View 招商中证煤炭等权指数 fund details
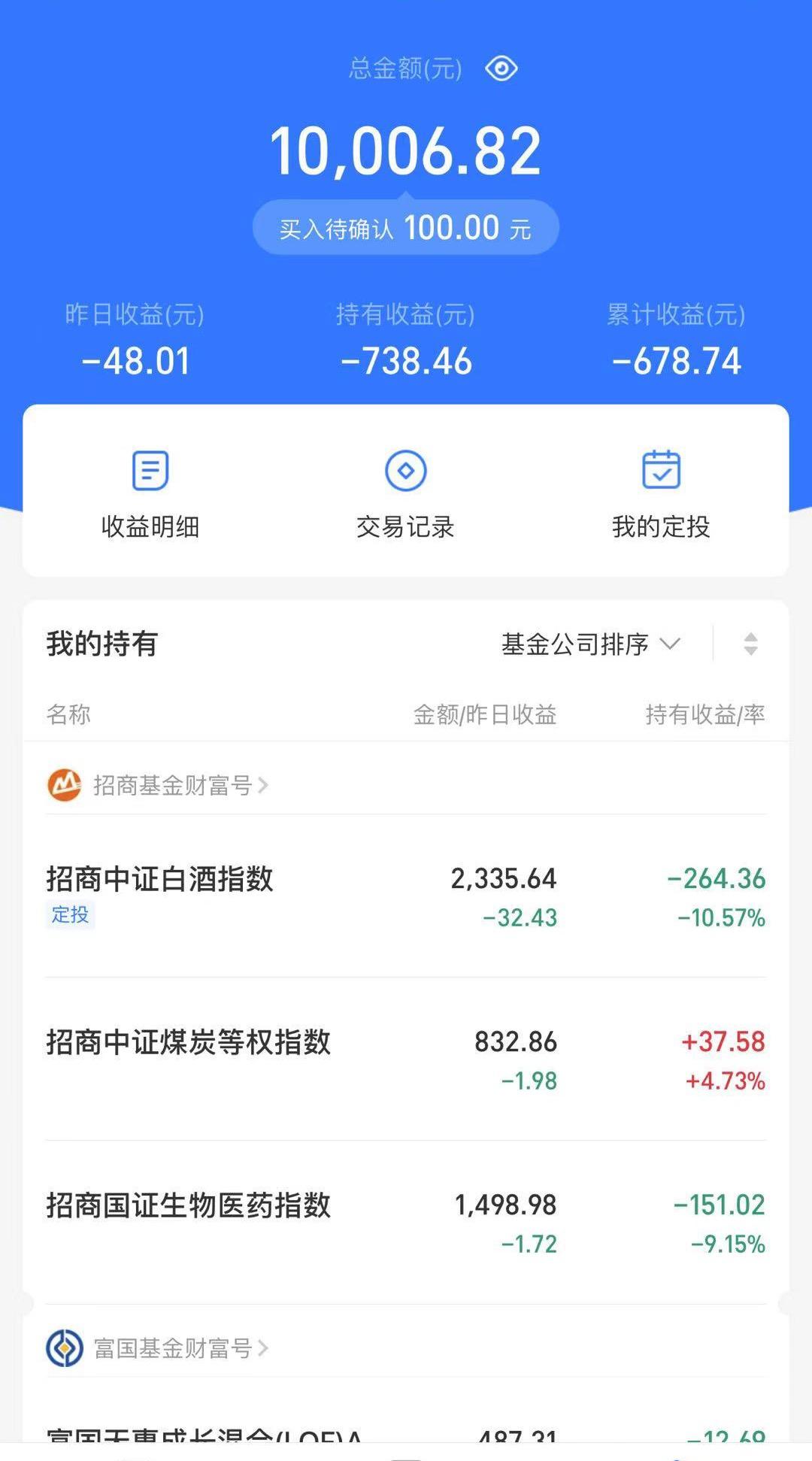The height and width of the screenshot is (1461, 812). pyautogui.click(x=188, y=1043)
